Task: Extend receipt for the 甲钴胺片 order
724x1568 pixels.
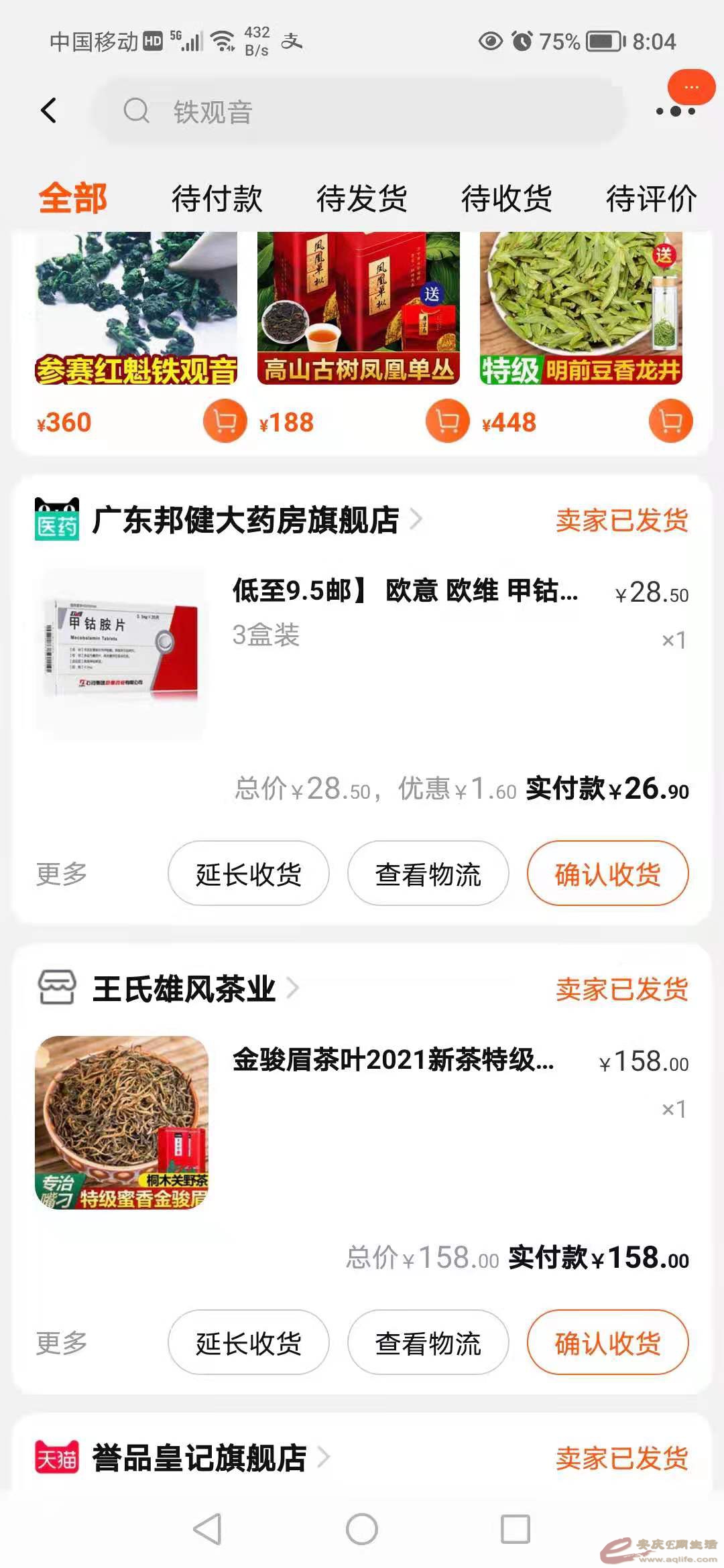Action: coord(248,874)
